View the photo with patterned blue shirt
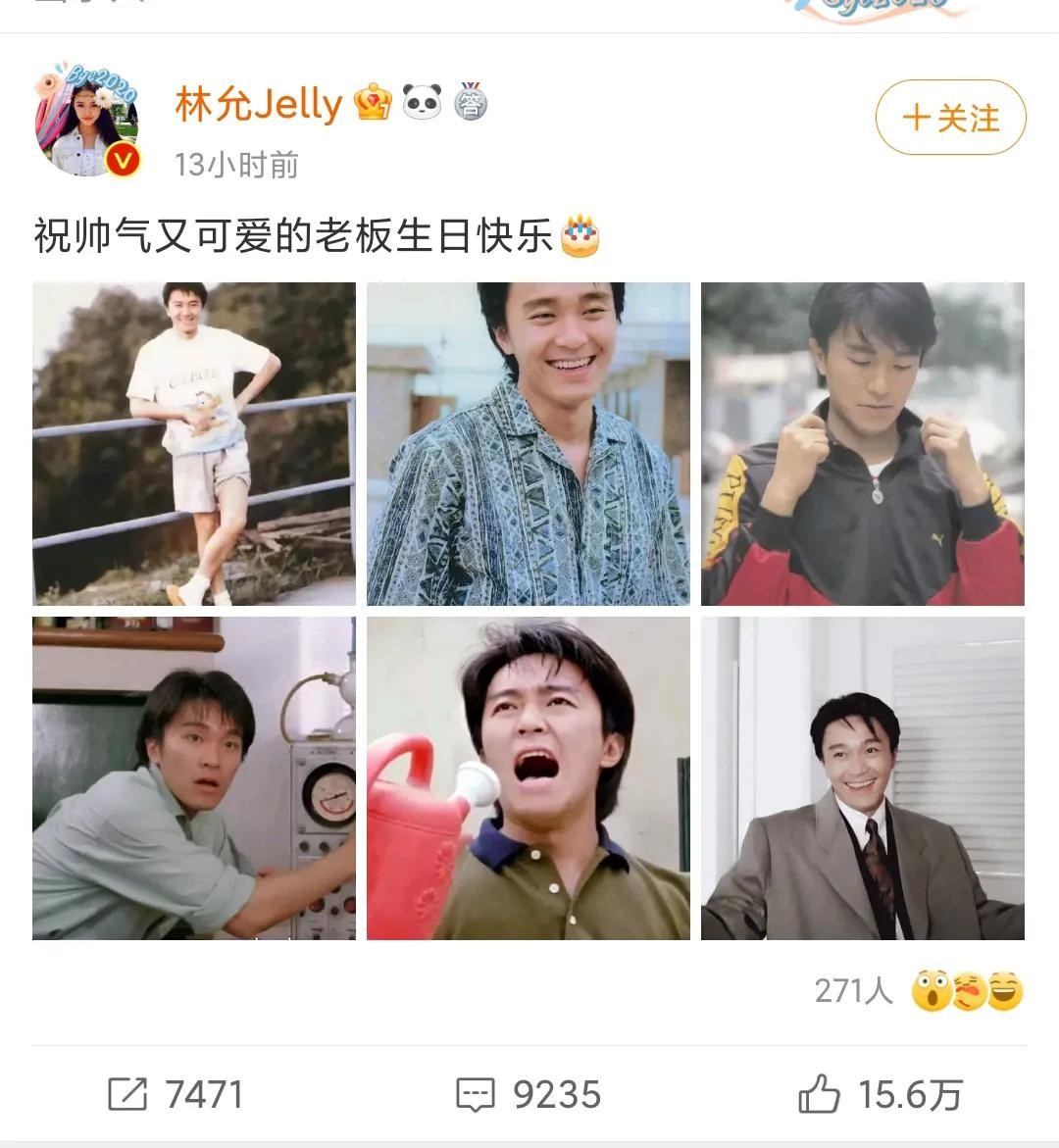This screenshot has width=1059, height=1148. 528,443
